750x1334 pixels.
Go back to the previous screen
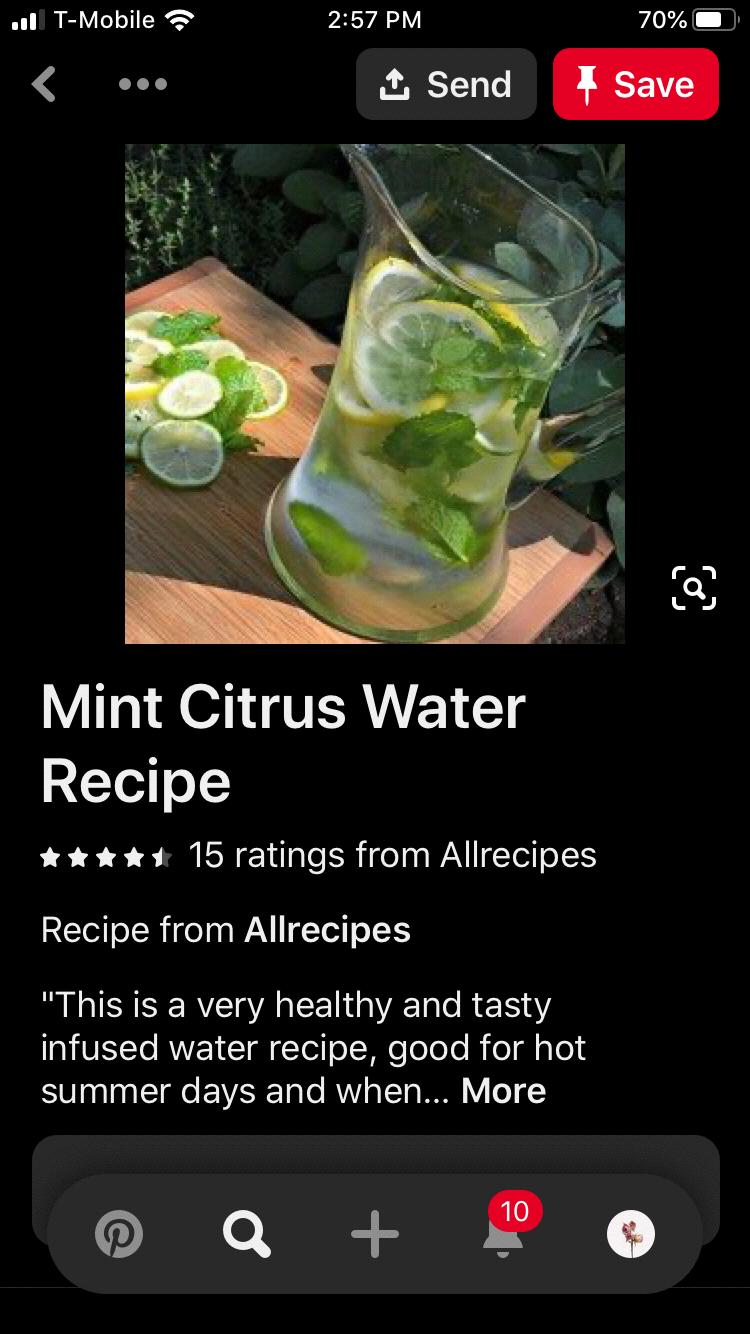[x=44, y=84]
